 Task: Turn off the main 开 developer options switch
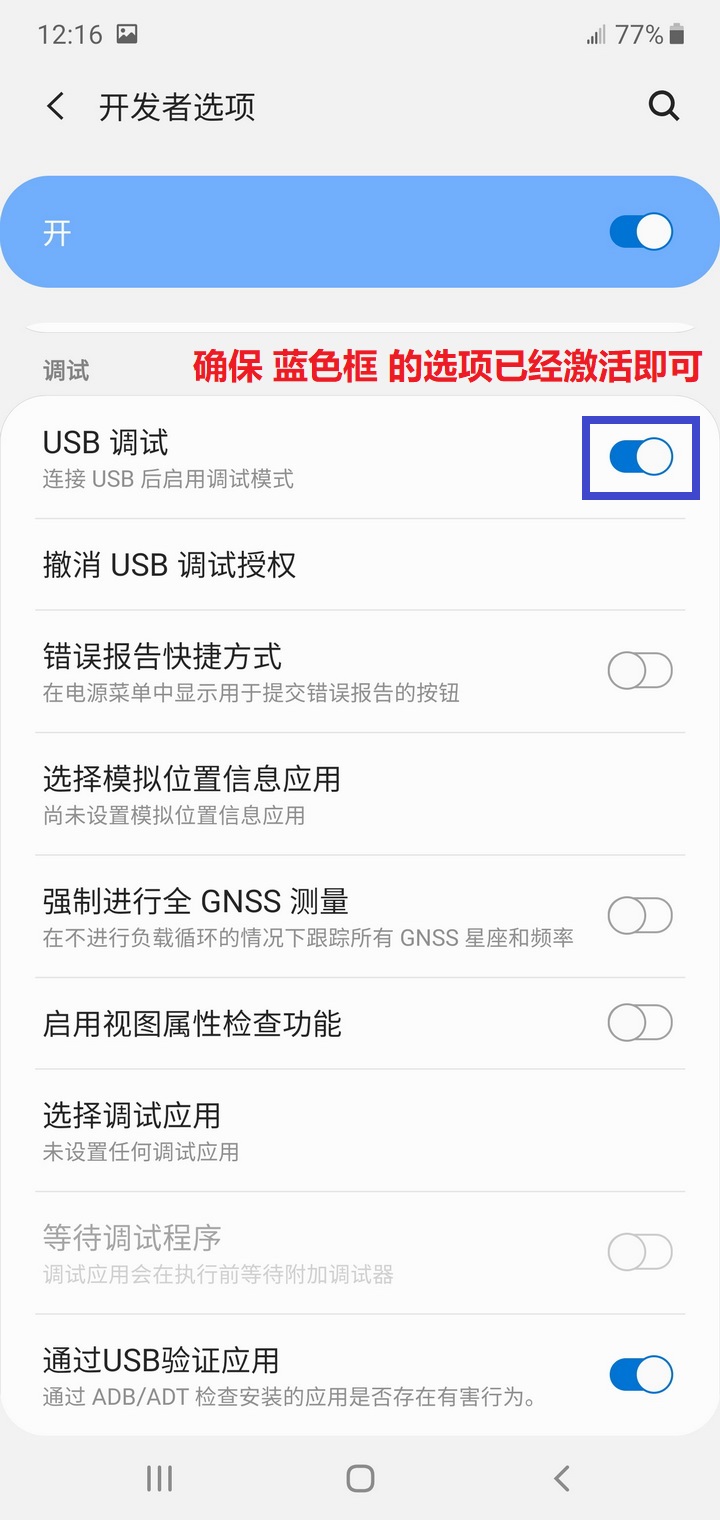[x=641, y=232]
